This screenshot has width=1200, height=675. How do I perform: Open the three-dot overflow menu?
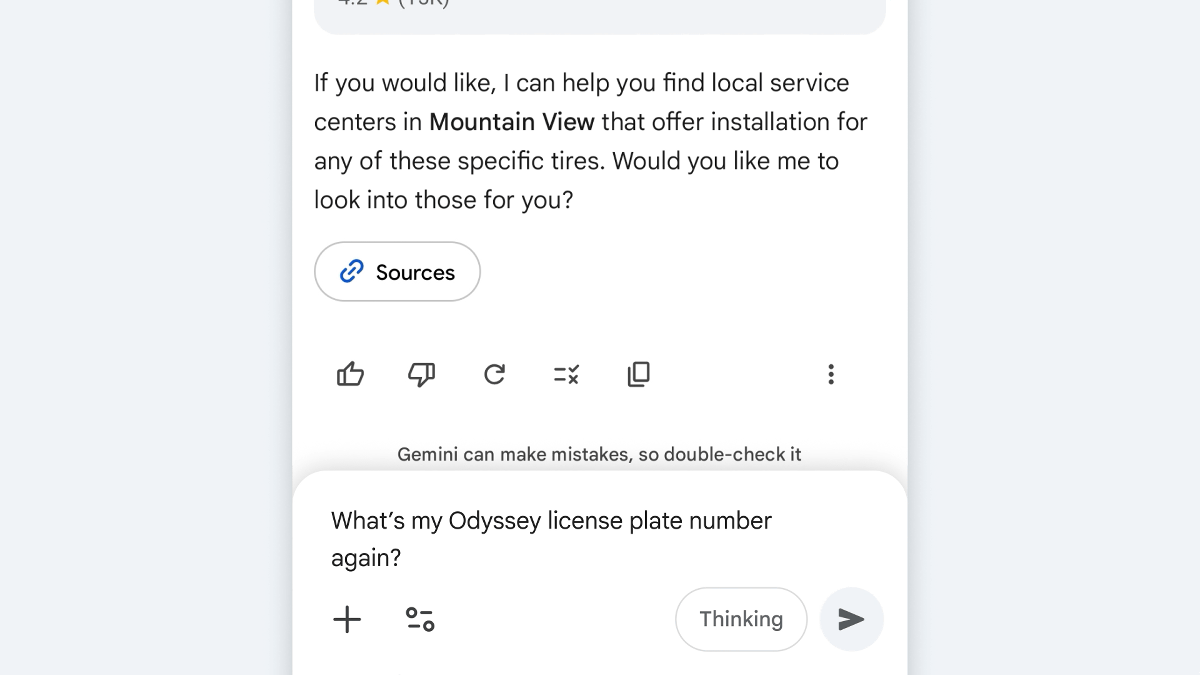click(830, 374)
